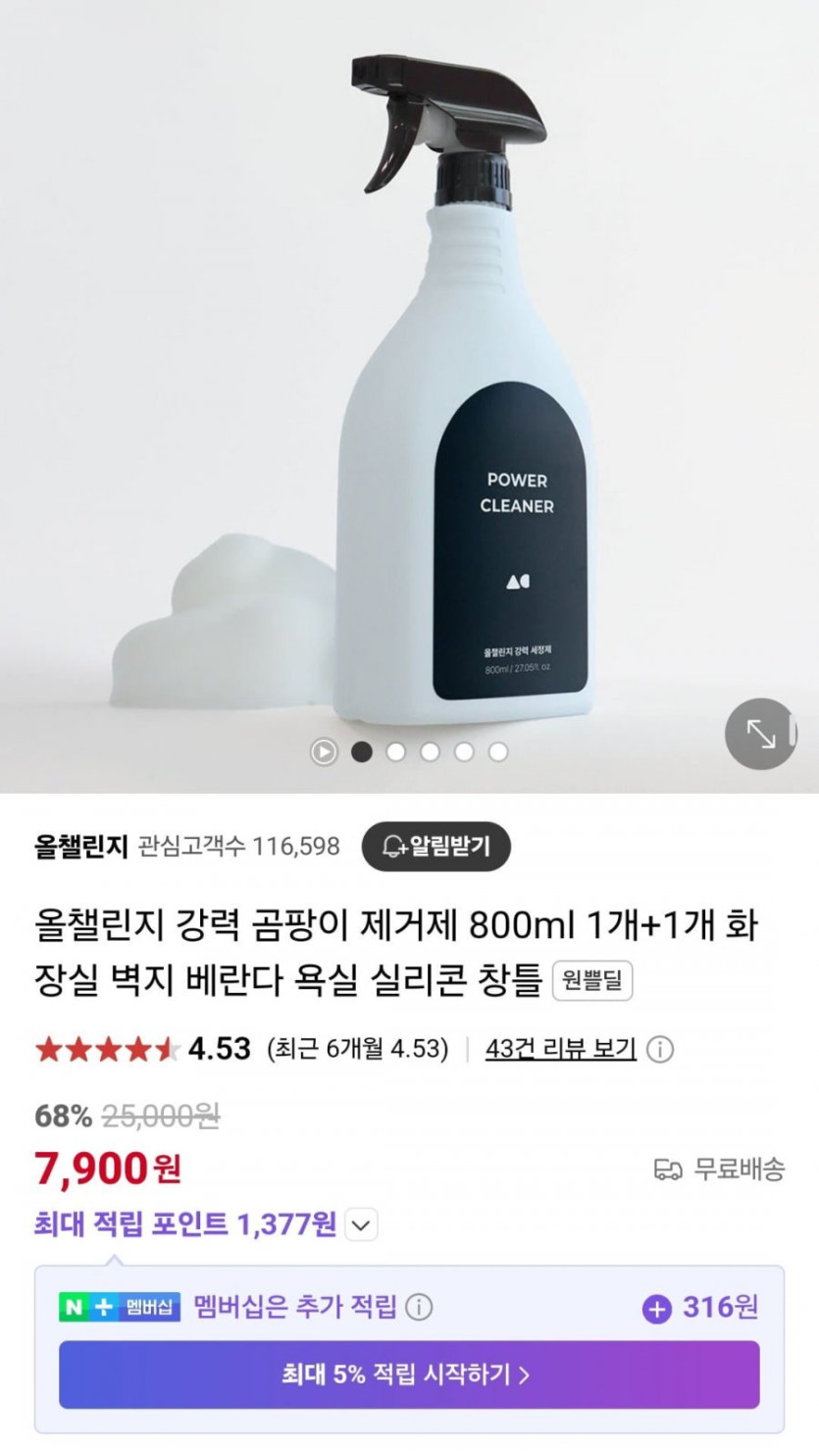The height and width of the screenshot is (1456, 819).
Task: Open the 43건 리뷰 보기 reviews link
Action: (561, 1049)
